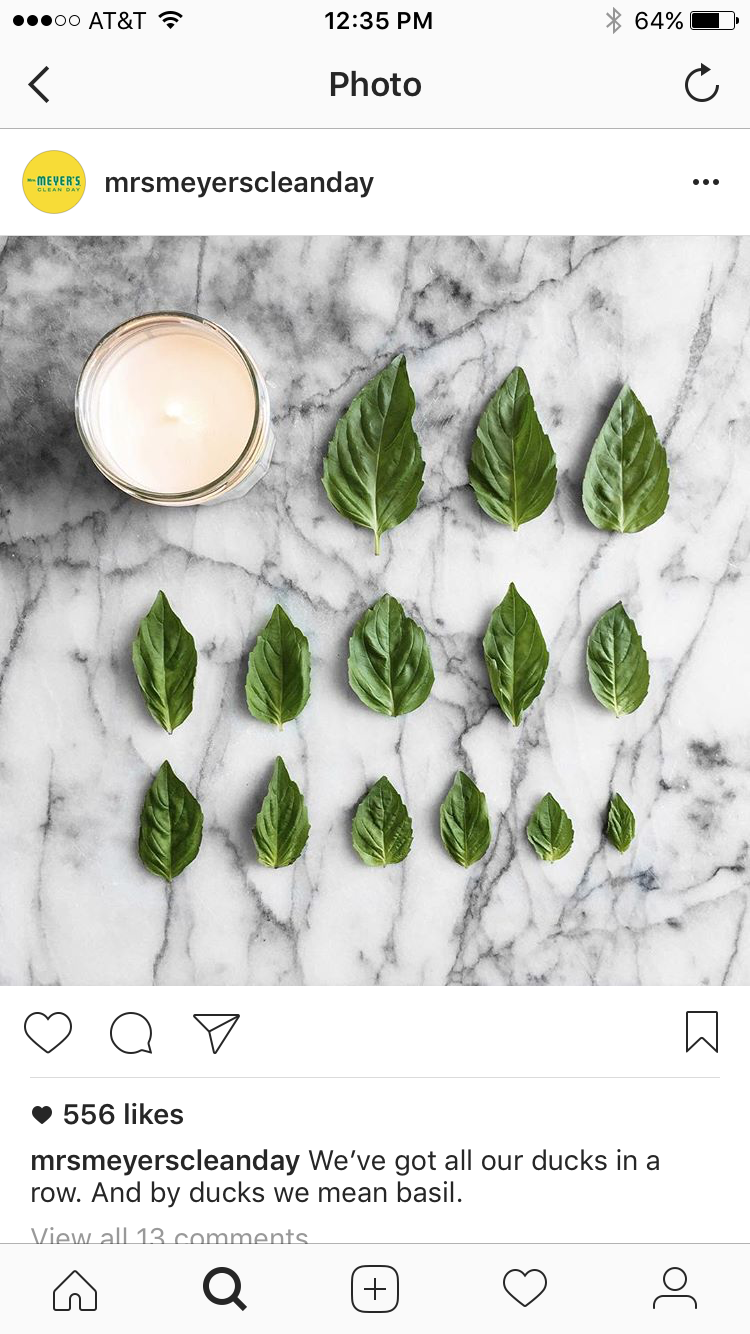This screenshot has width=750, height=1334.
Task: Open the Search tab
Action: (x=225, y=1289)
